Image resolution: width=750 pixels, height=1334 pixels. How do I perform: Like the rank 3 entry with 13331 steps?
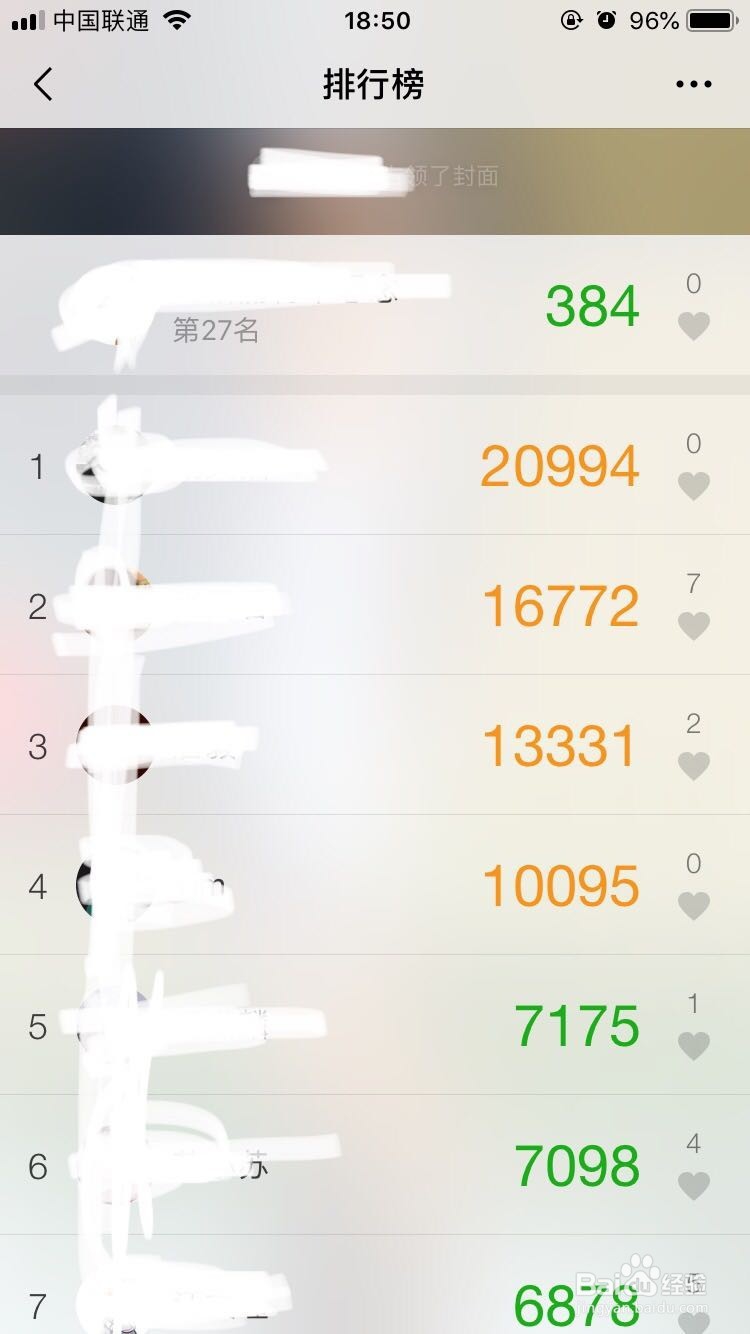[x=693, y=766]
